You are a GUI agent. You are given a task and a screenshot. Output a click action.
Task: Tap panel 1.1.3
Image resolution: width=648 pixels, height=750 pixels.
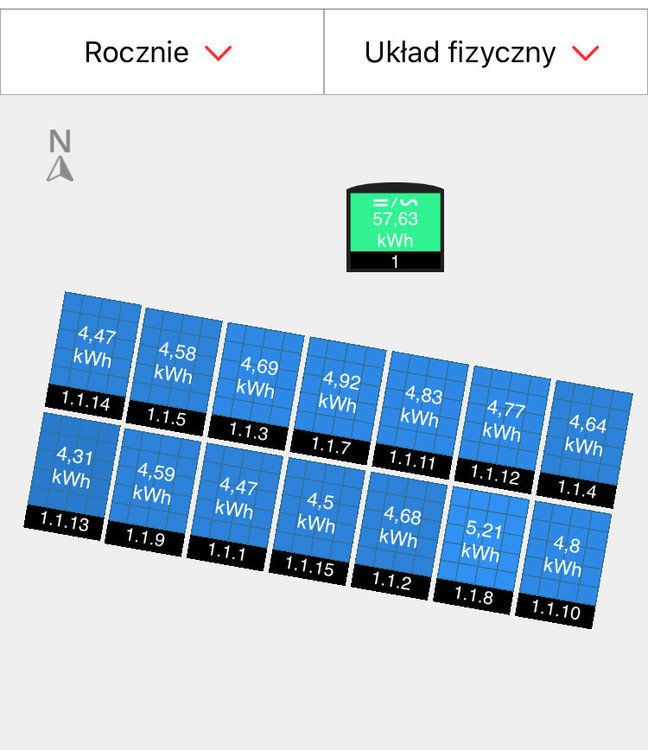click(257, 379)
